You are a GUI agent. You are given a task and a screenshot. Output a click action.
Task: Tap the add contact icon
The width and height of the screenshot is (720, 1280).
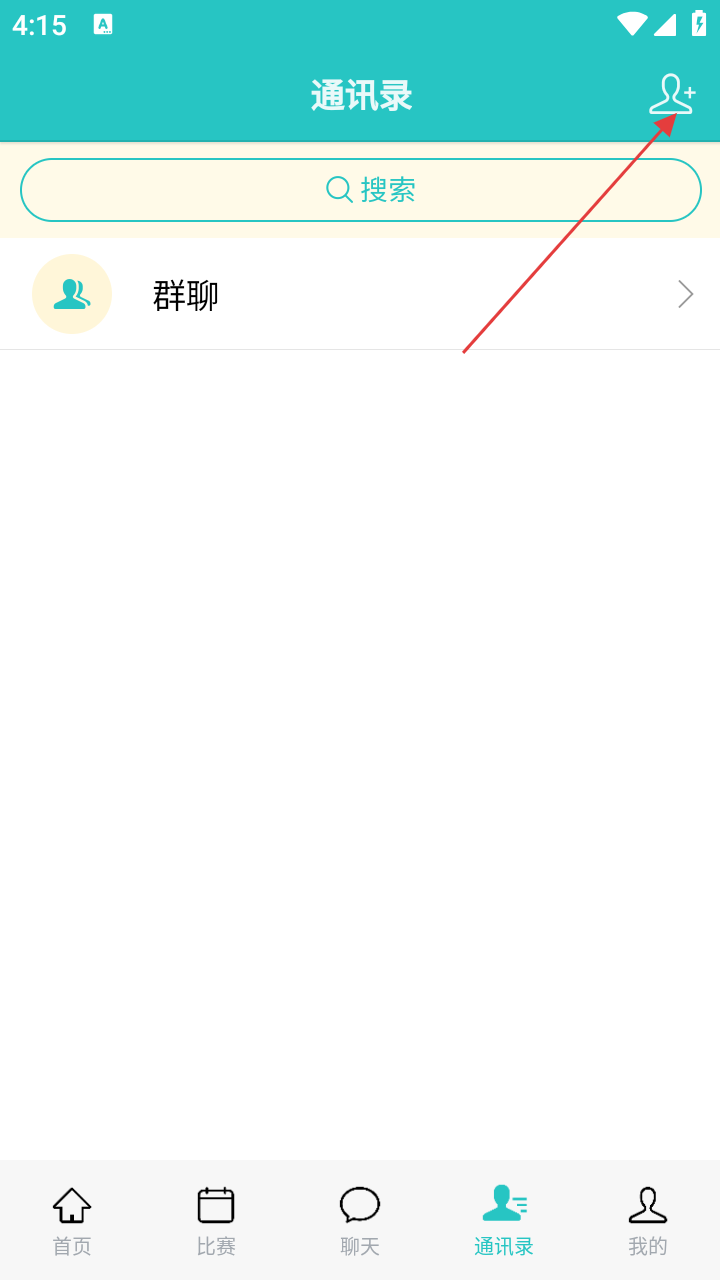(x=671, y=95)
